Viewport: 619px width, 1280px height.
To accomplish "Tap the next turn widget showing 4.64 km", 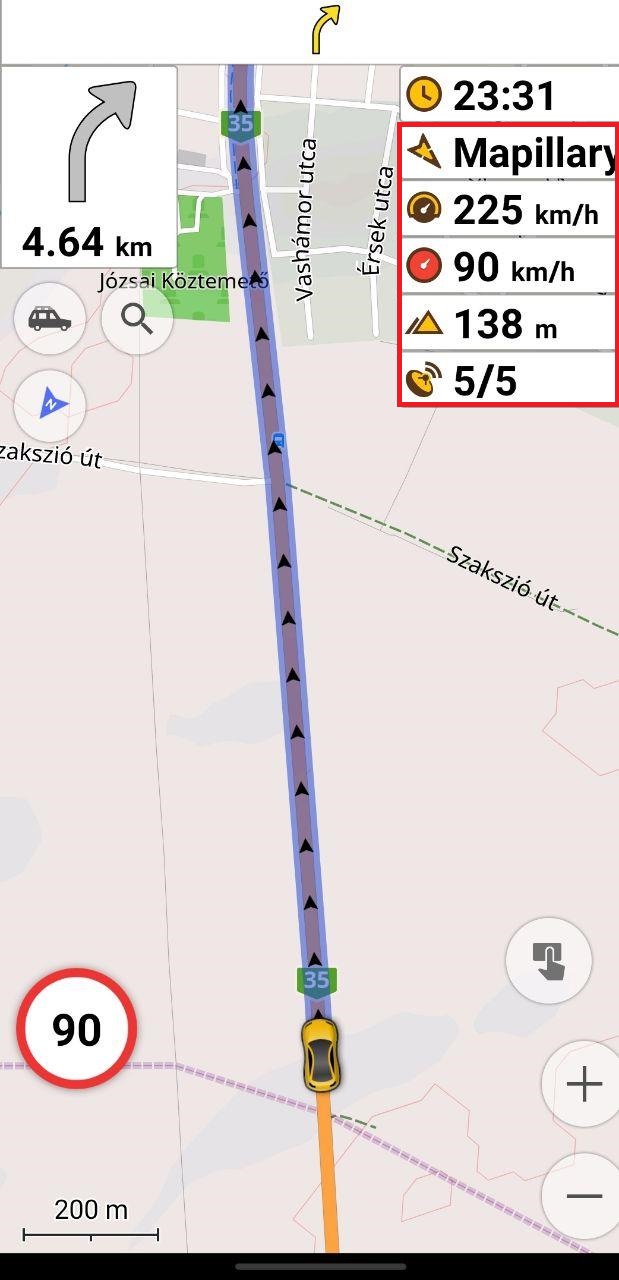I will (x=89, y=168).
